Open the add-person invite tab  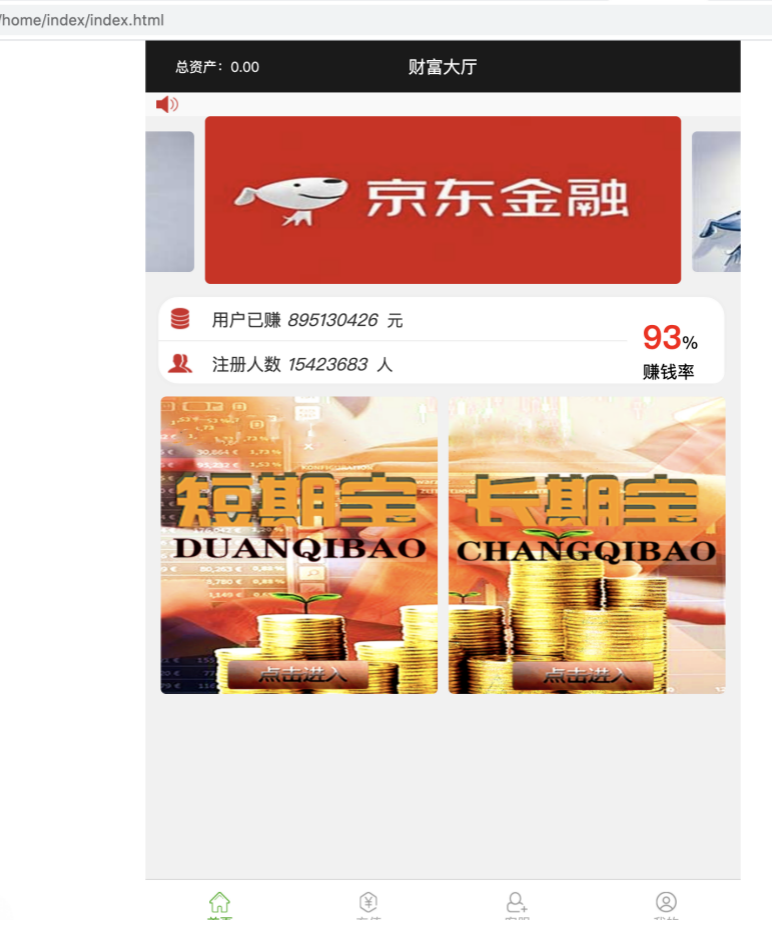click(517, 904)
